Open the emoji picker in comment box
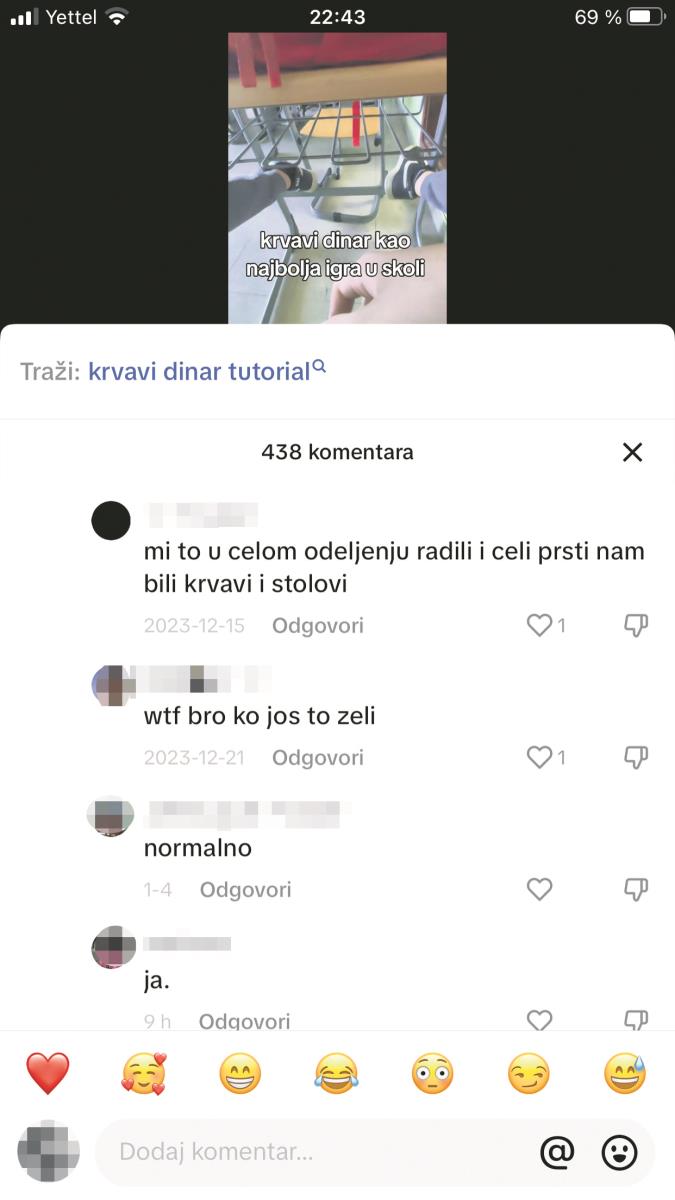675x1200 pixels. pyautogui.click(x=619, y=1152)
